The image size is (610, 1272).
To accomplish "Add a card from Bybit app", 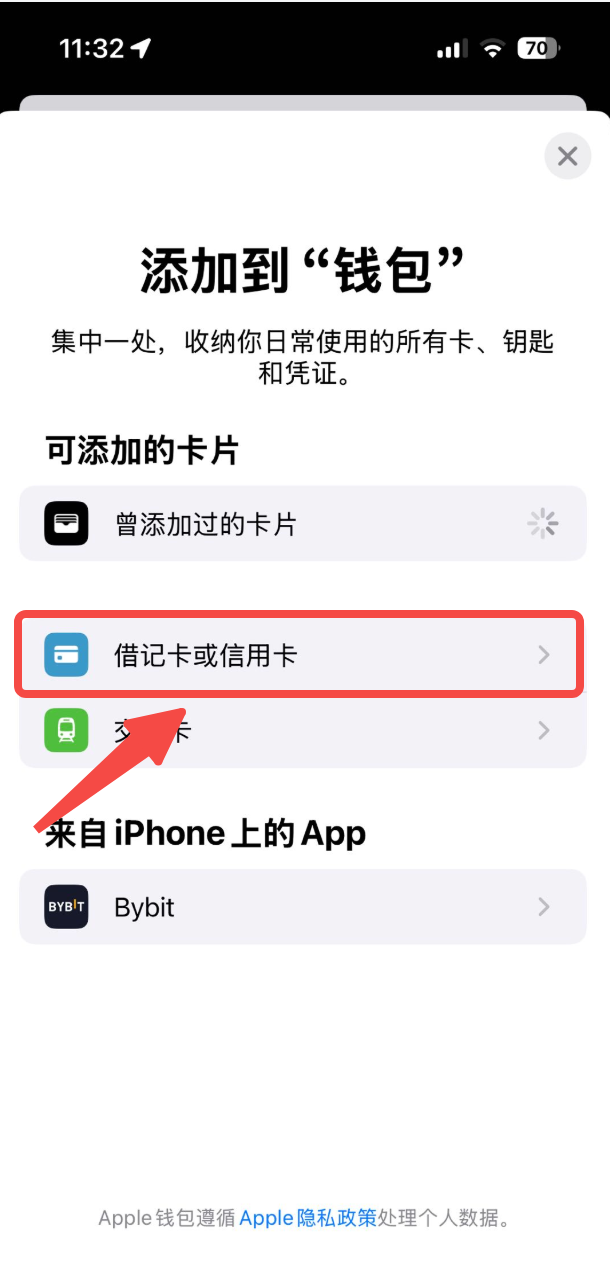I will (302, 907).
